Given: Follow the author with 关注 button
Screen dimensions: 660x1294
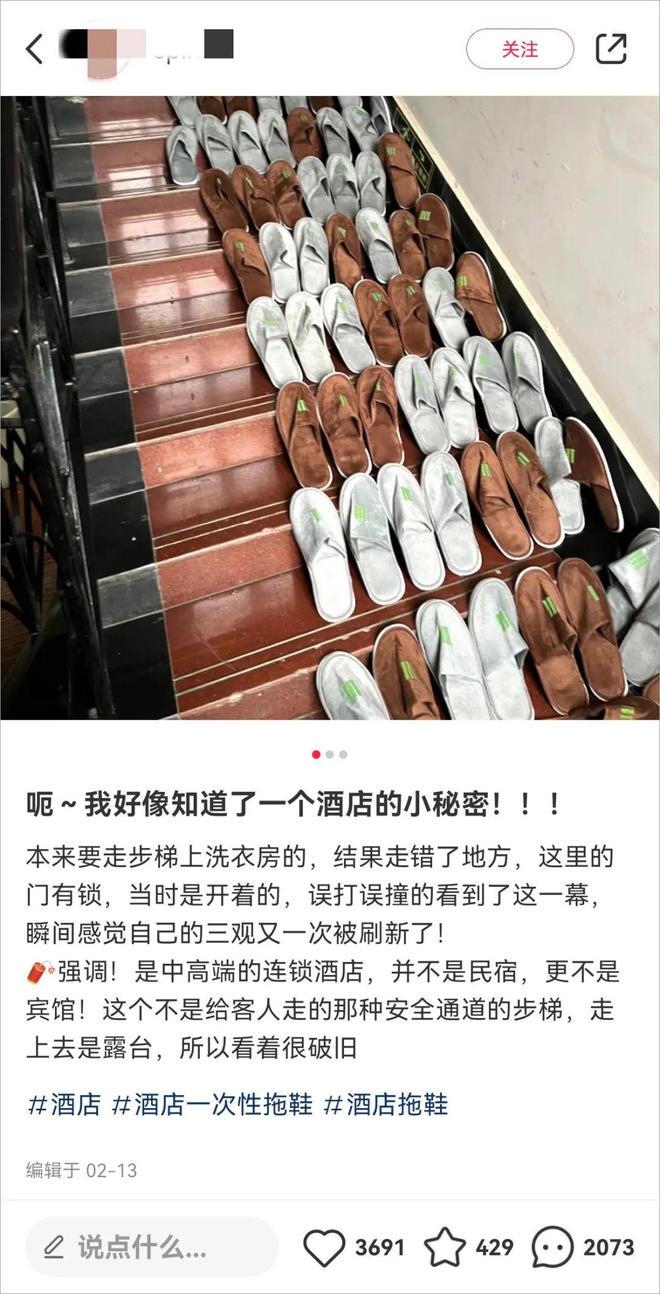Looking at the screenshot, I should tap(520, 49).
